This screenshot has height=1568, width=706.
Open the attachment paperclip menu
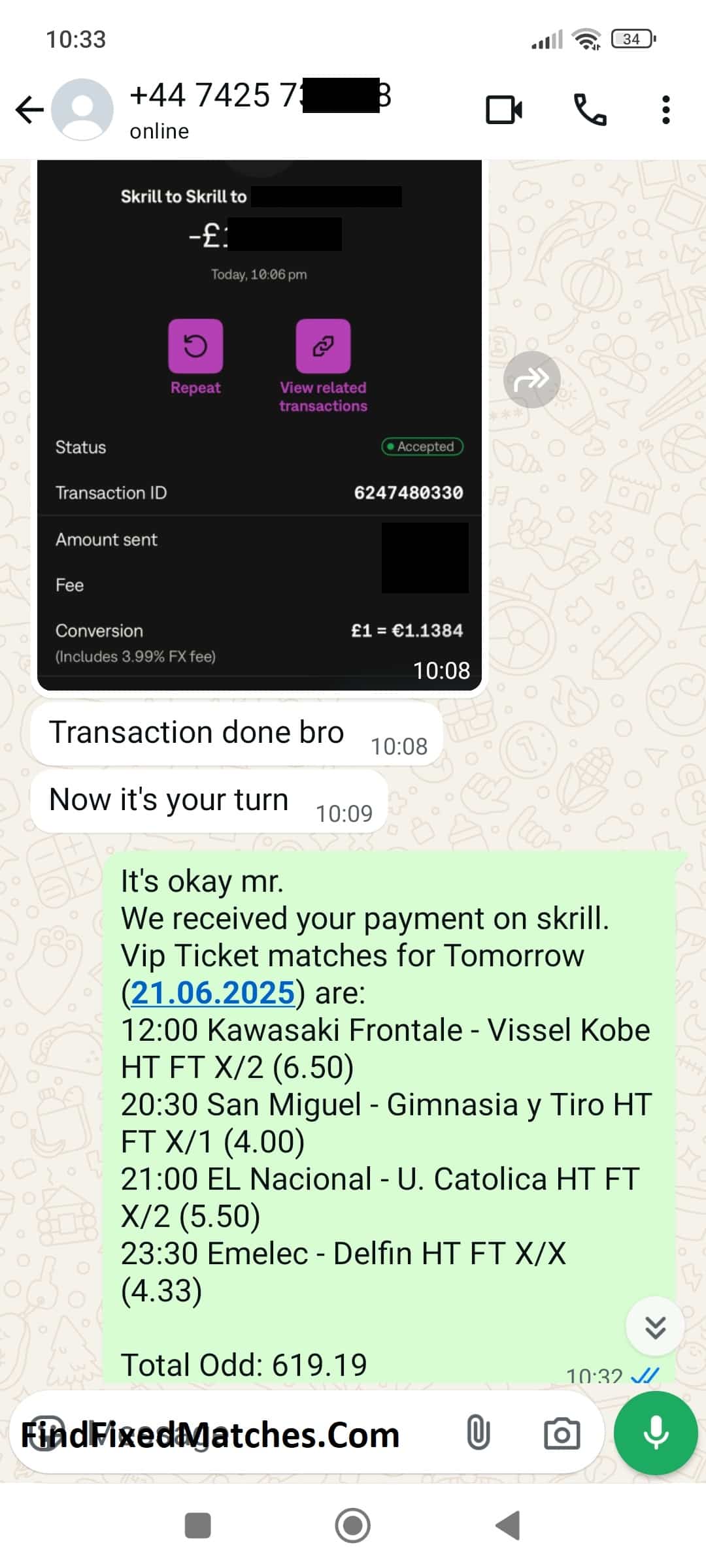(478, 1433)
